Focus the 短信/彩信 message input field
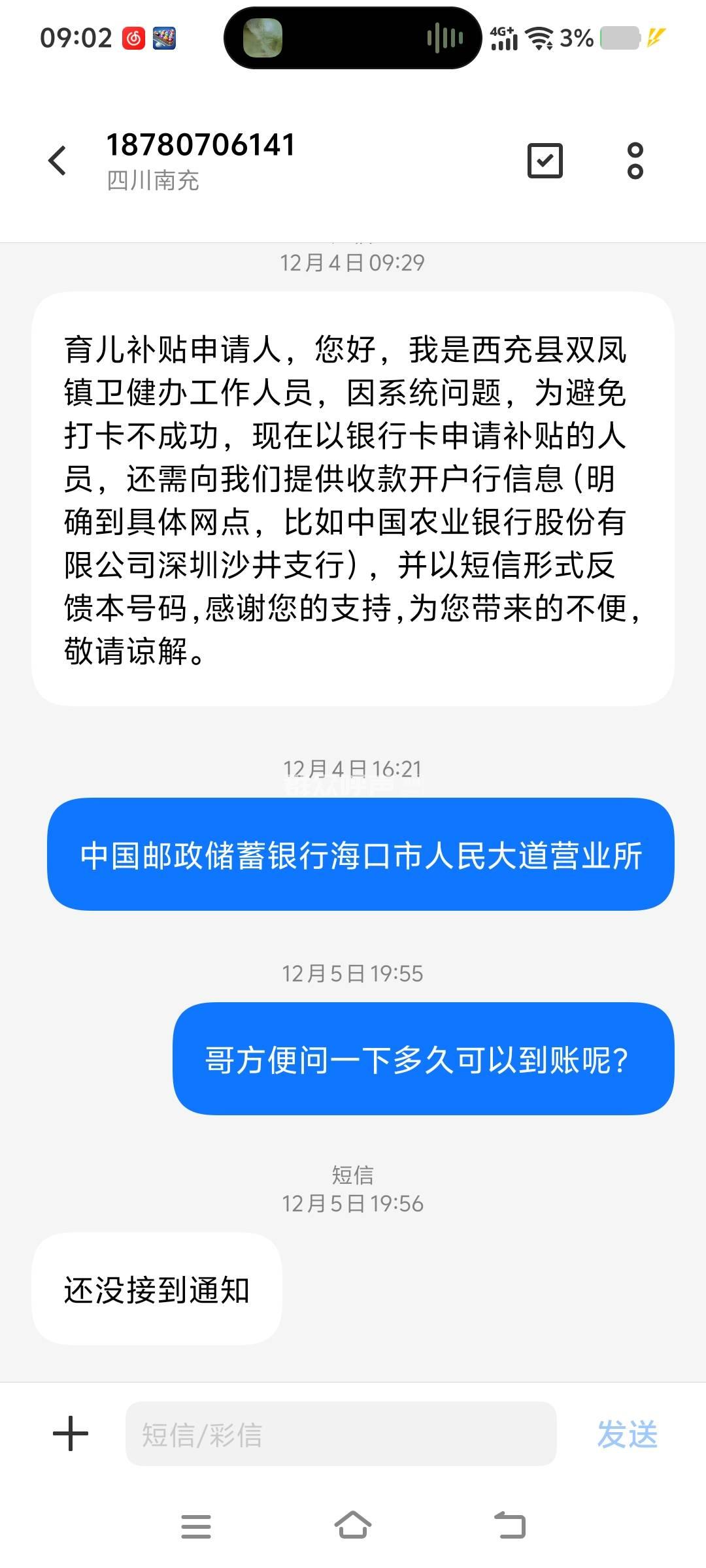 pos(340,1434)
